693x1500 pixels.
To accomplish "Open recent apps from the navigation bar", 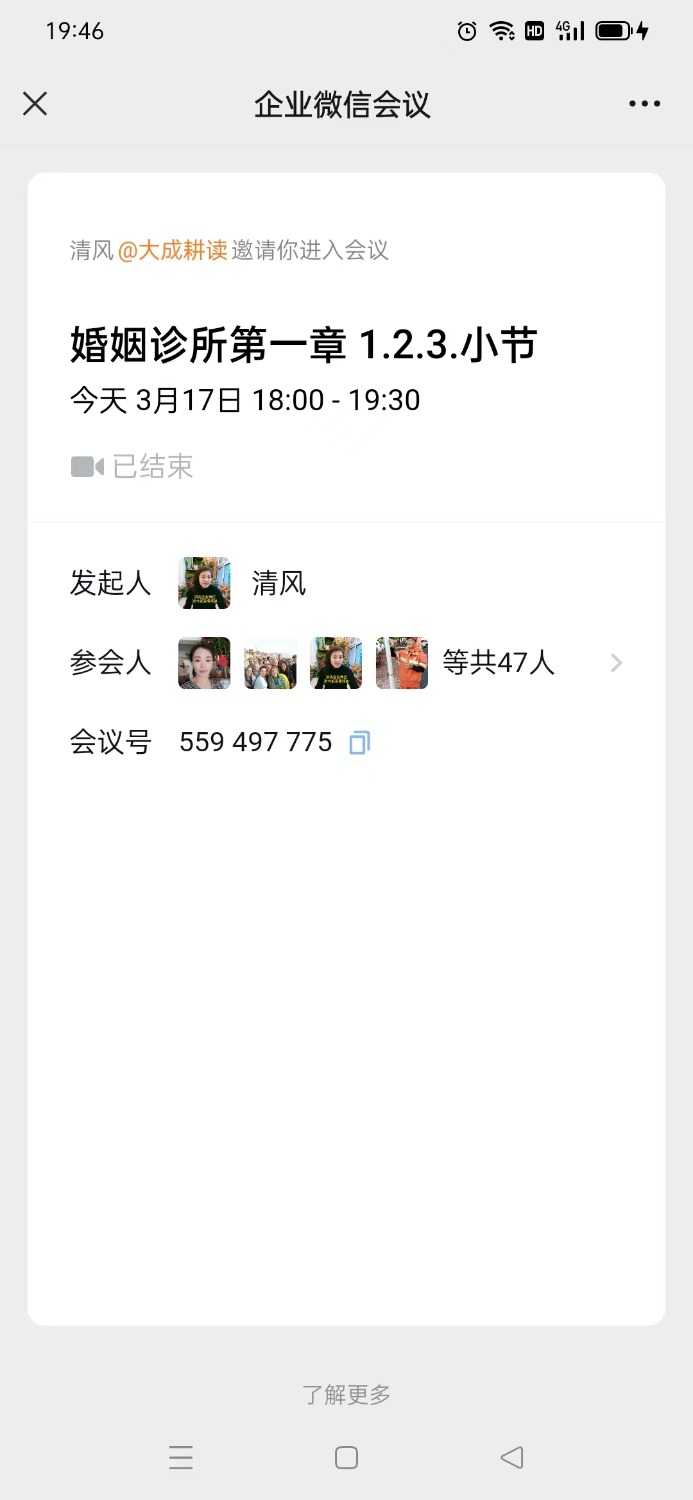I will 181,1457.
